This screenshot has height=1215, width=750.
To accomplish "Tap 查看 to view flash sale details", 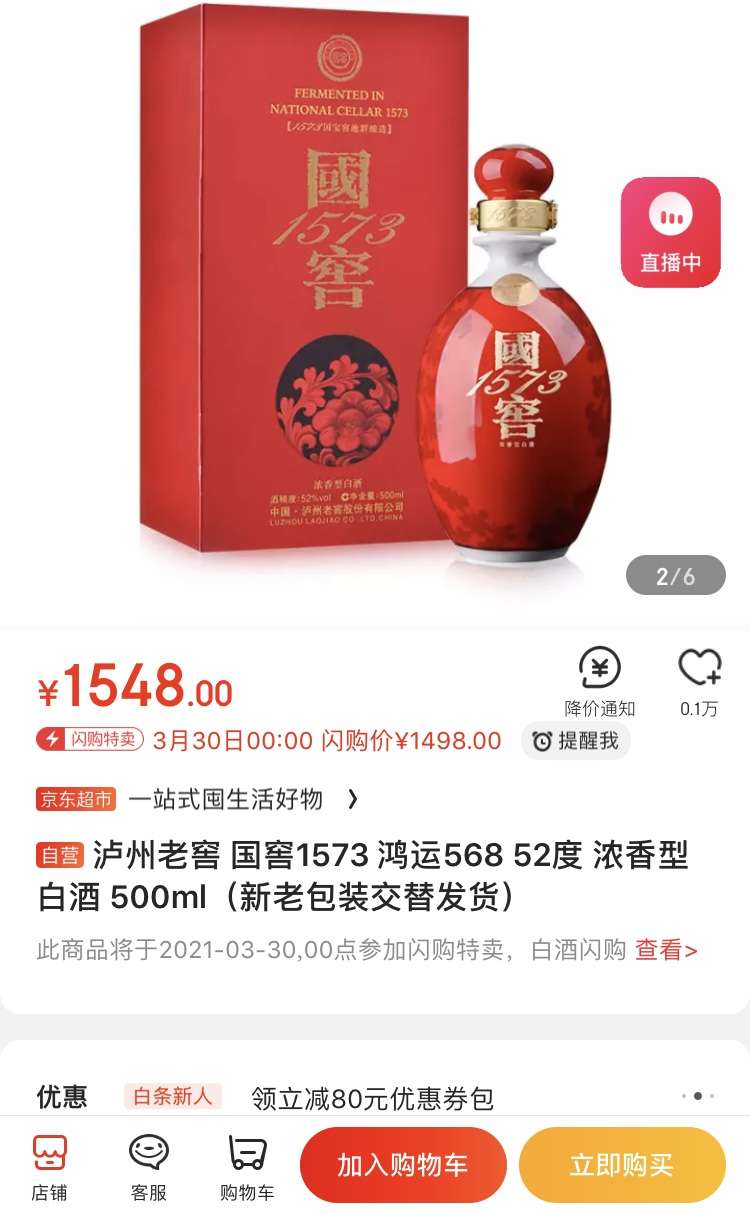I will pos(665,950).
